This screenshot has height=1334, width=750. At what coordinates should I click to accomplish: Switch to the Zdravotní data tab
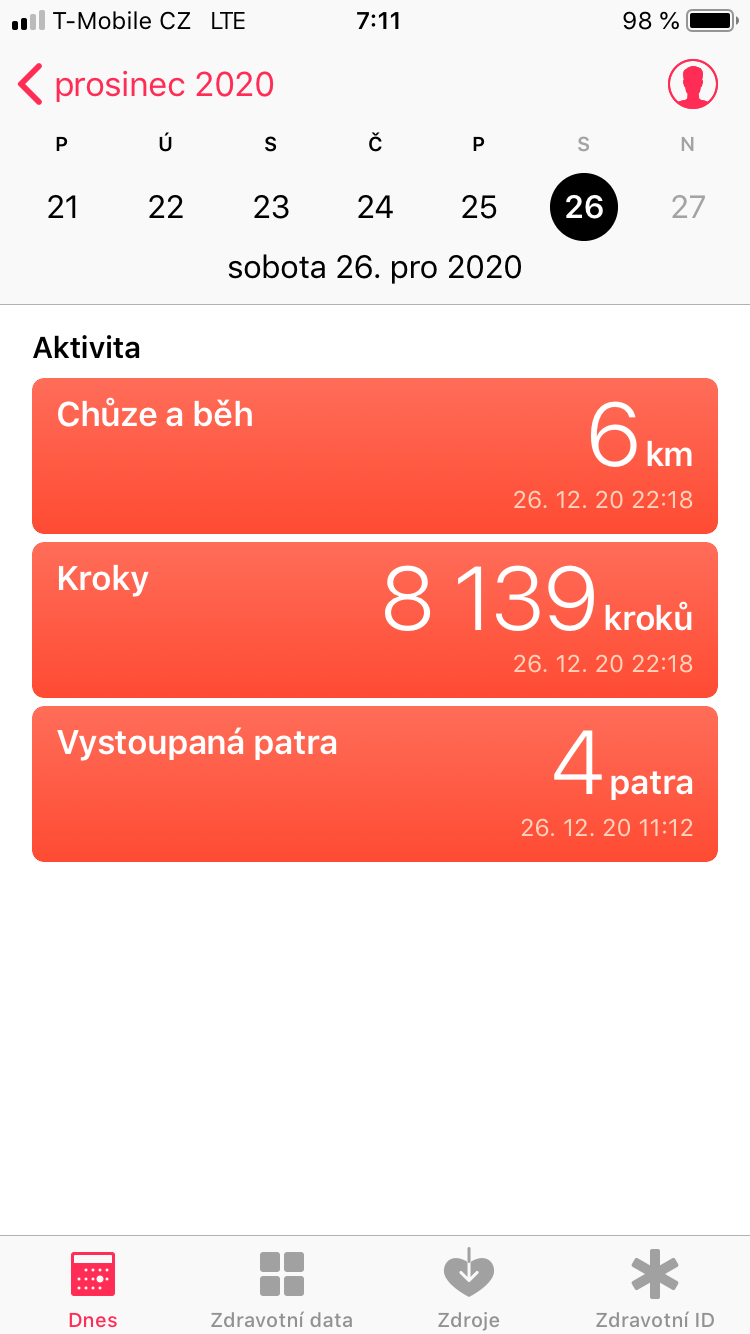pos(281,1290)
